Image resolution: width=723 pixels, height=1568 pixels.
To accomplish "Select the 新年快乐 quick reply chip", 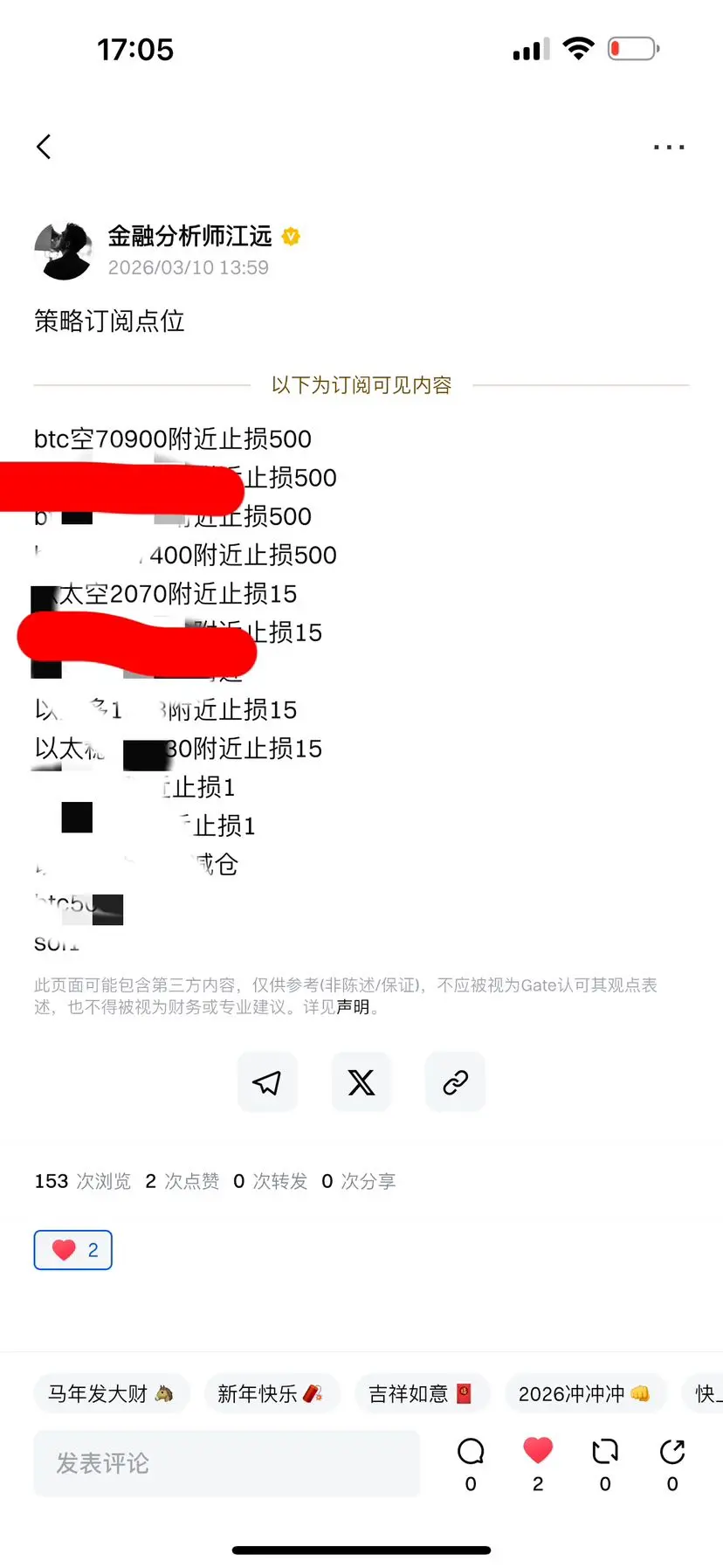I will click(x=272, y=1393).
